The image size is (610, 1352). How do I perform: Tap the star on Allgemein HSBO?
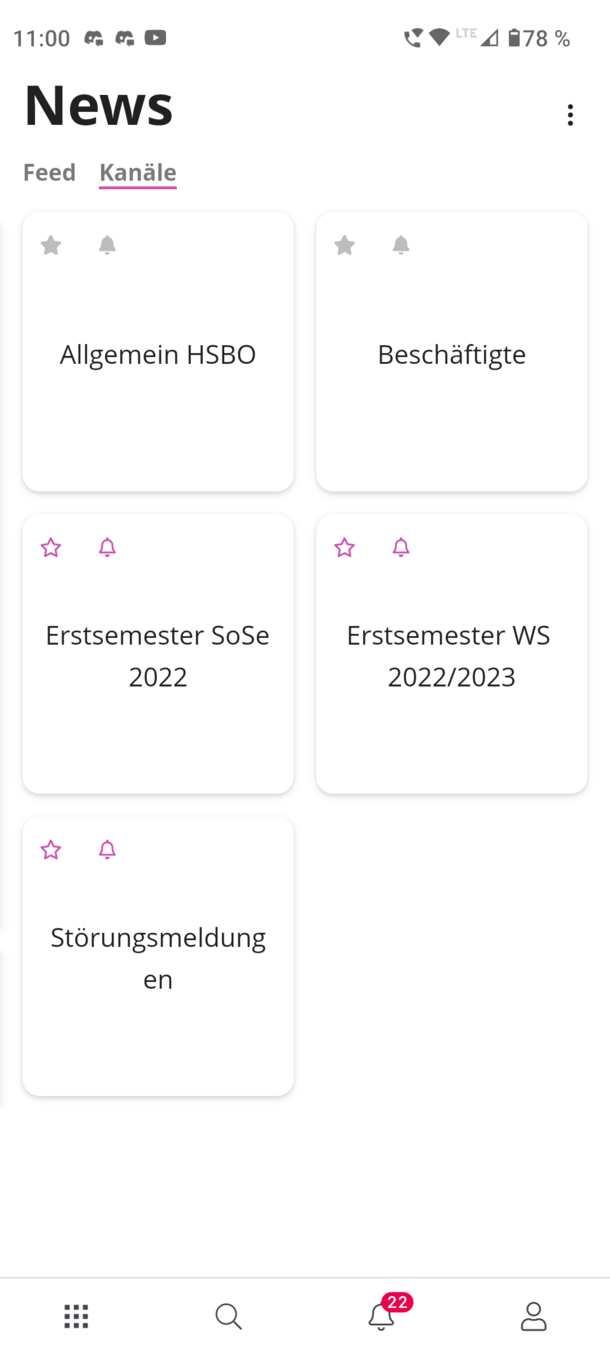tap(51, 245)
